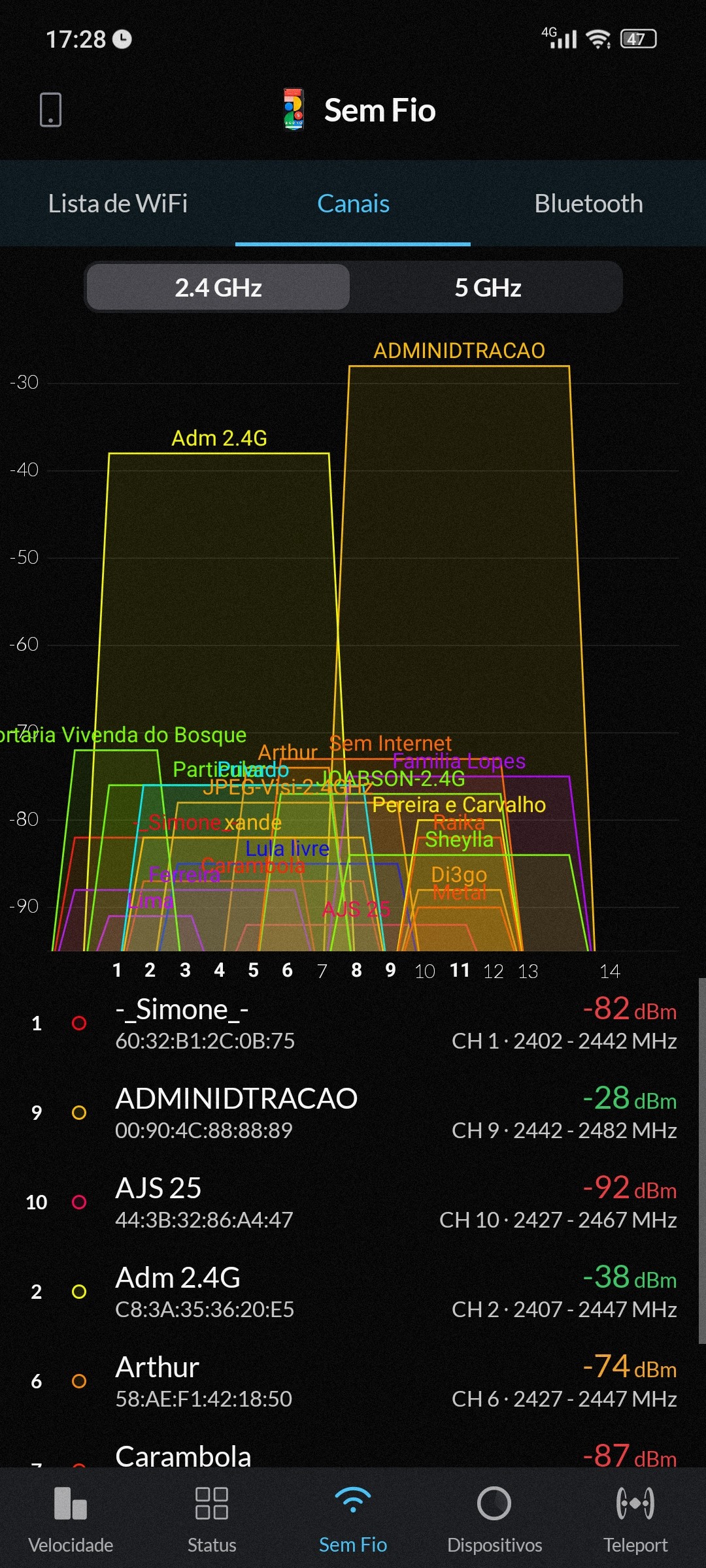Screen dimensions: 706x1568
Task: Tap the phone device icon in the header
Action: (50, 109)
